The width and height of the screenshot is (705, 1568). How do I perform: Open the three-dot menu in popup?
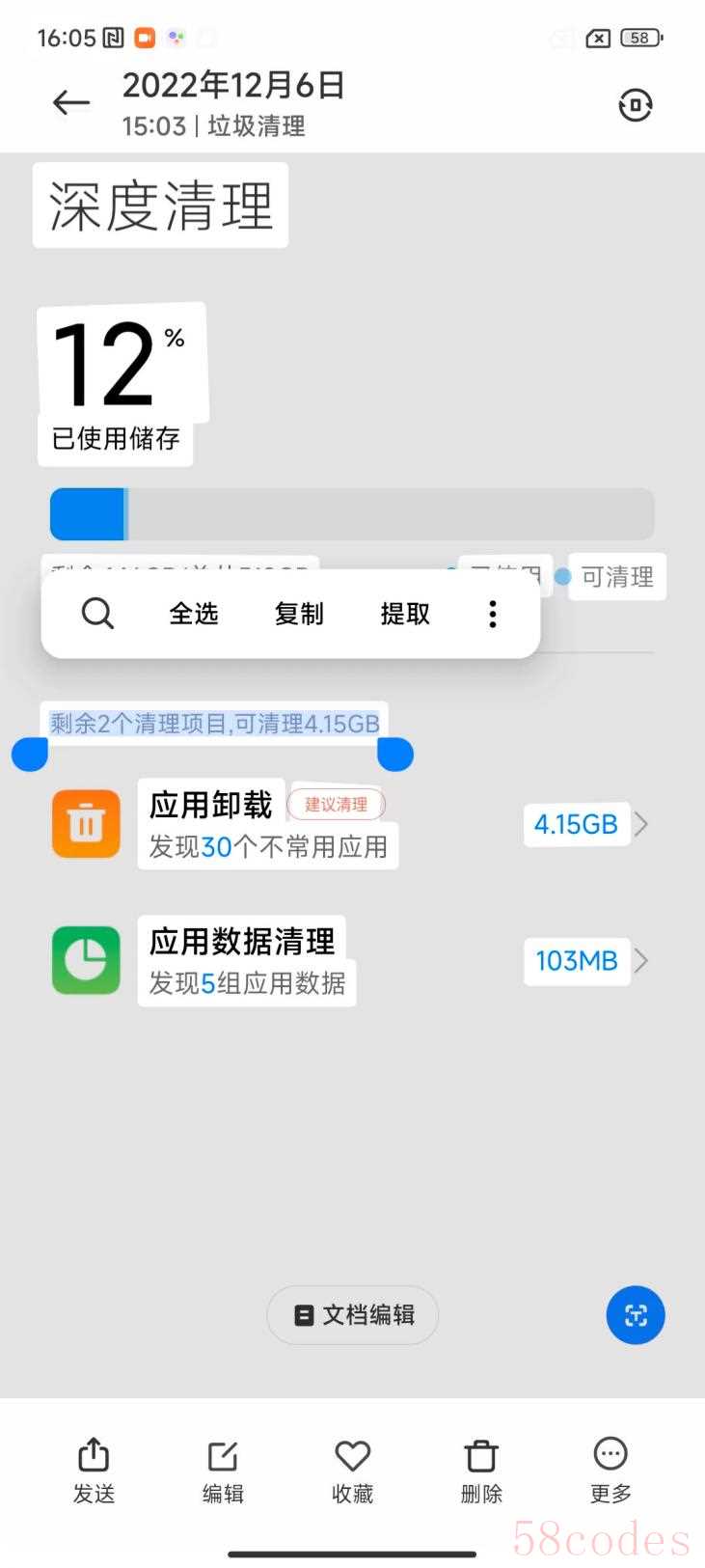pos(493,614)
